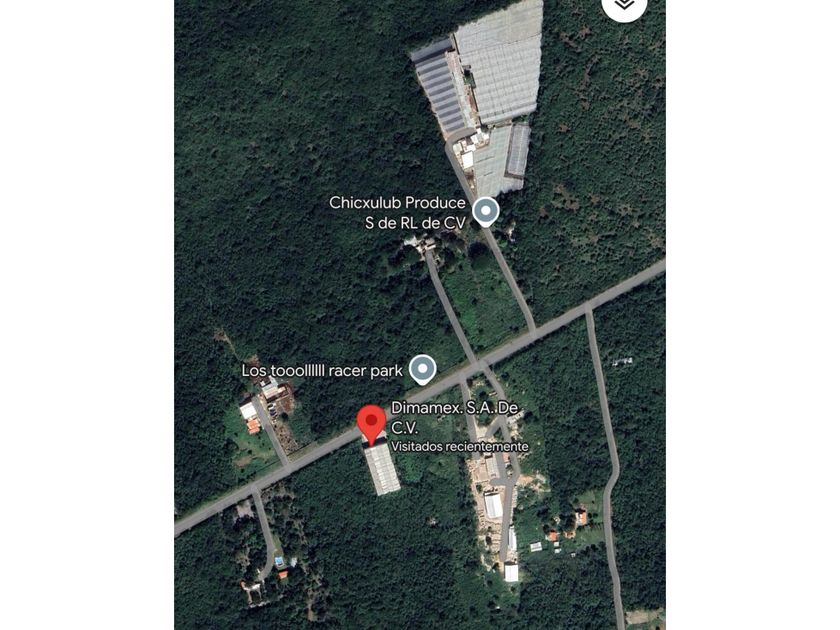Select the Chicxulub Produce place marker

tap(485, 211)
